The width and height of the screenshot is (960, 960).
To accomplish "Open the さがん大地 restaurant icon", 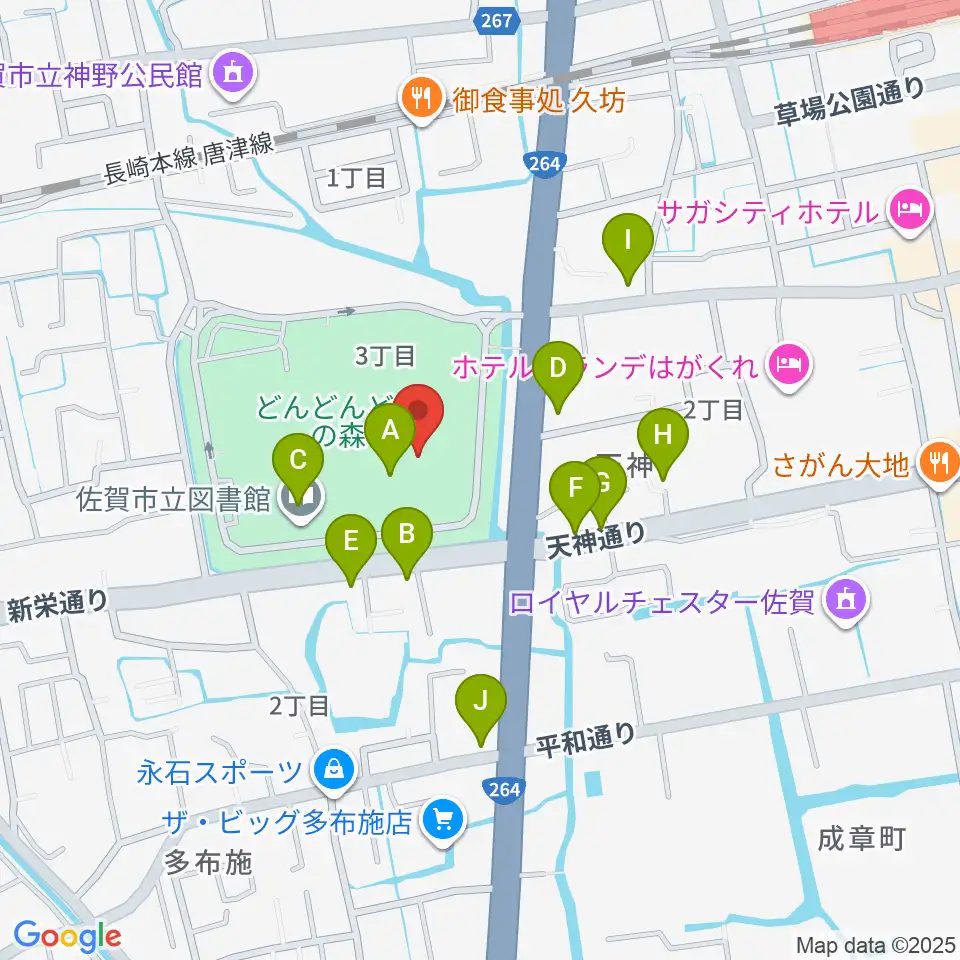I will tap(939, 465).
